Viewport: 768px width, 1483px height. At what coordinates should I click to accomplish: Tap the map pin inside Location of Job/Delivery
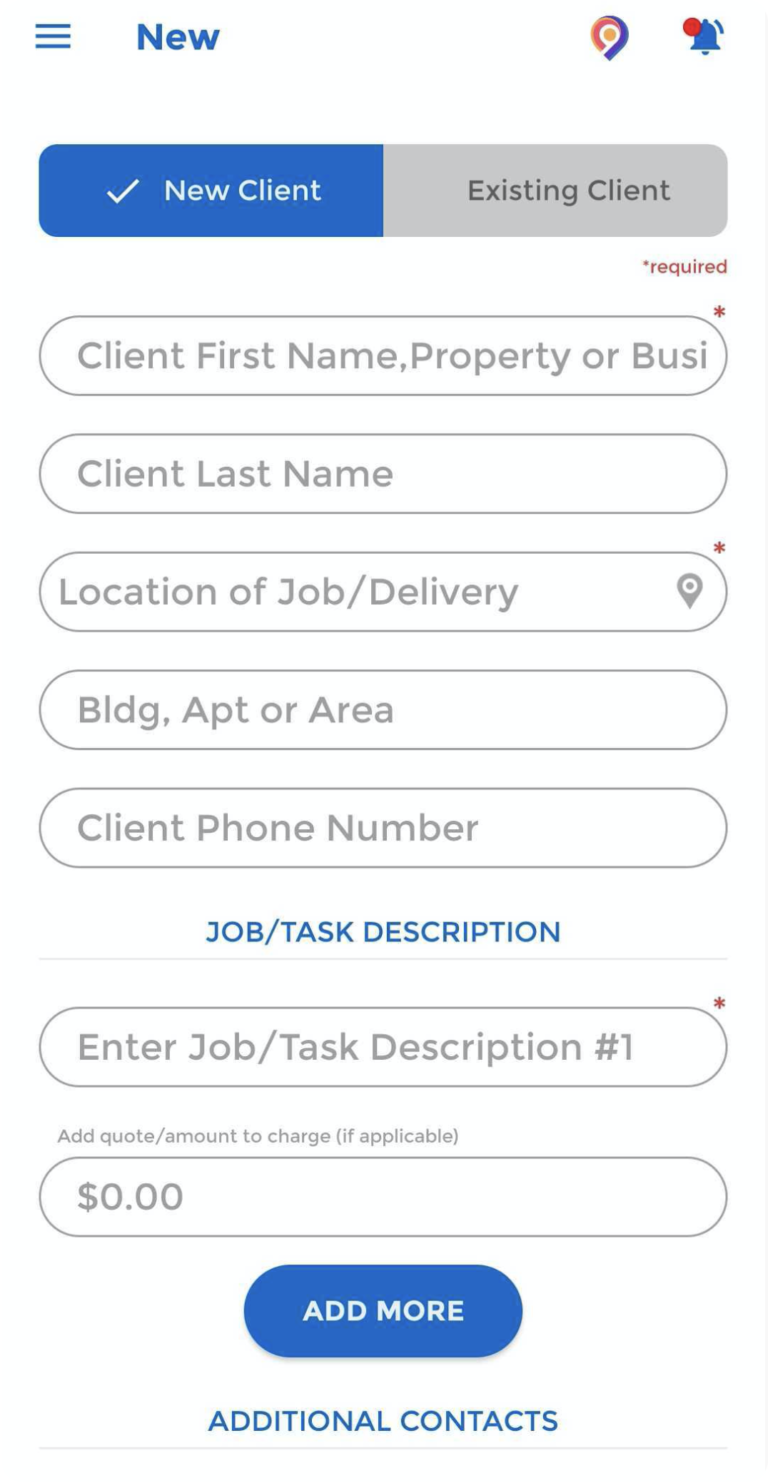click(x=688, y=591)
